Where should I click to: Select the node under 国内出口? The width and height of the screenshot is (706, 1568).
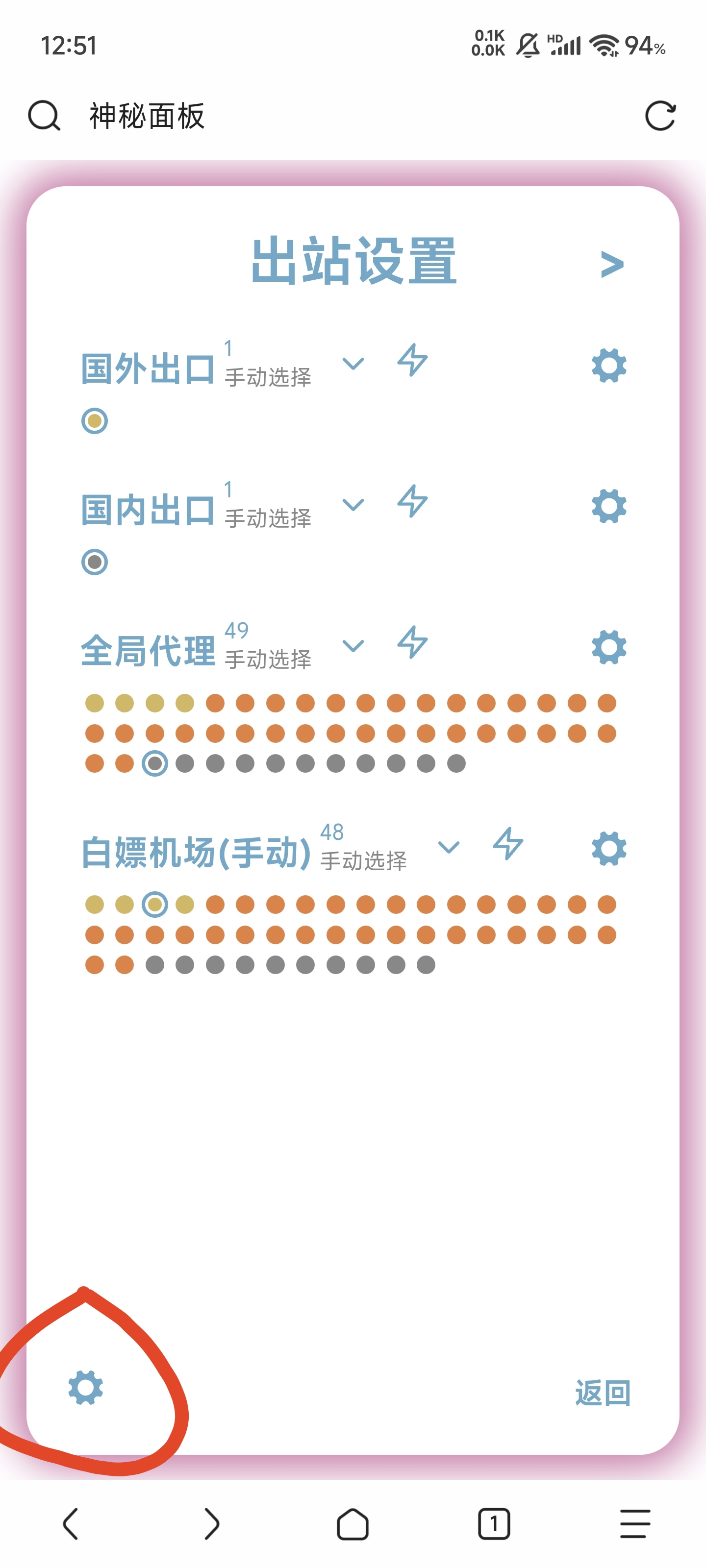pyautogui.click(x=95, y=561)
